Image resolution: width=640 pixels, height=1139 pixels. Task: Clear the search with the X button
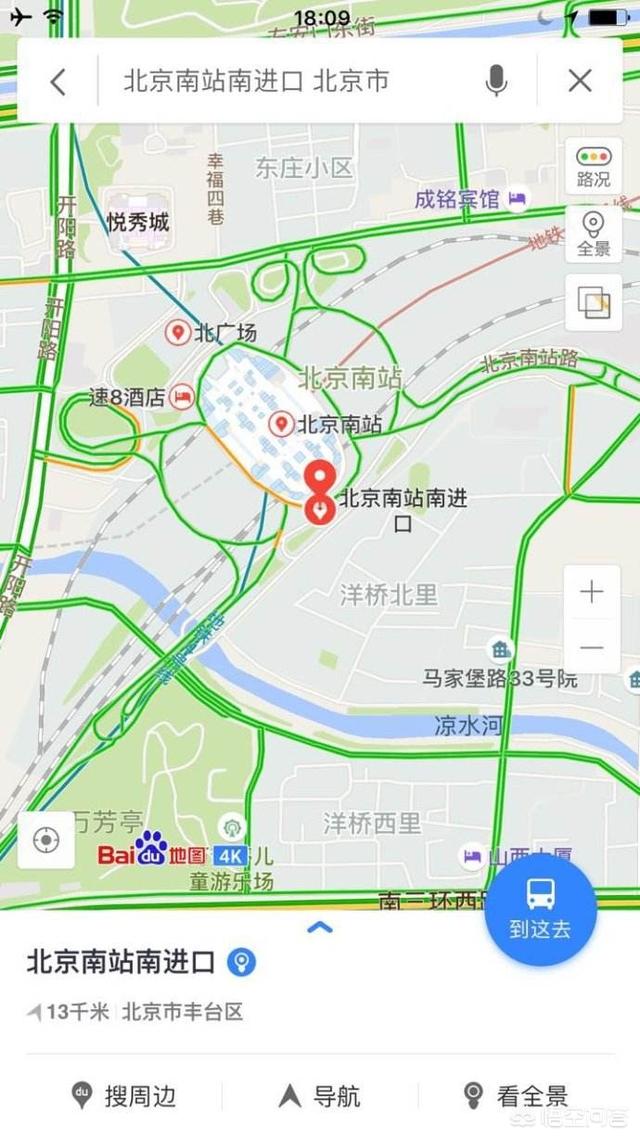(x=580, y=81)
